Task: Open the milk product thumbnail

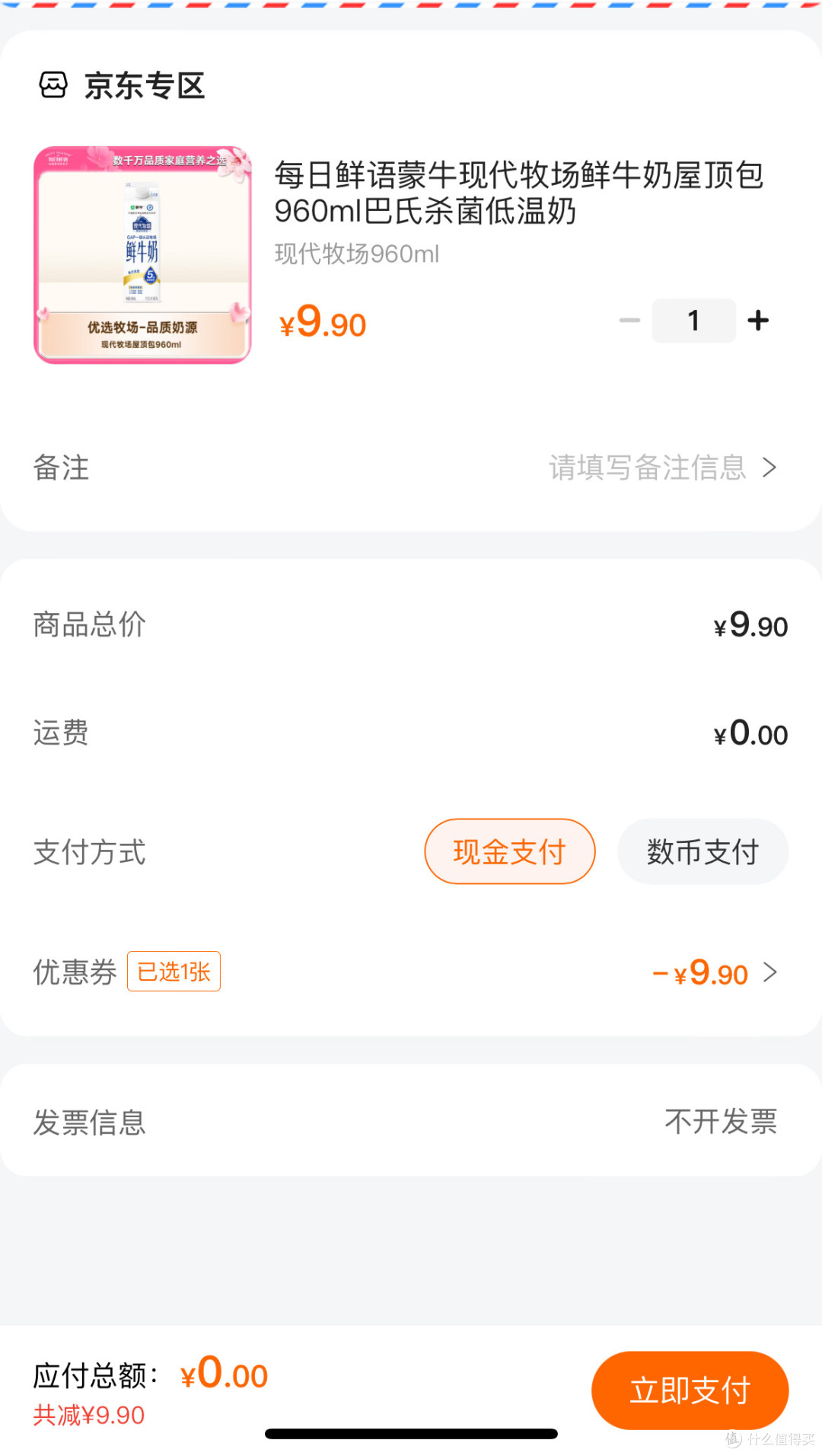Action: (142, 255)
